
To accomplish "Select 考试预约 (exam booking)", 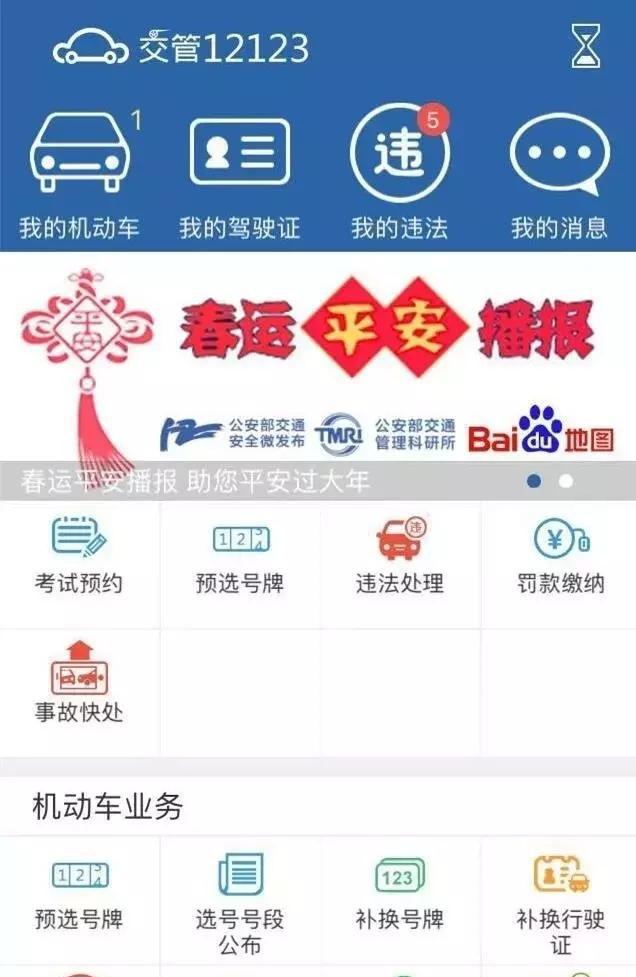I will pyautogui.click(x=79, y=558).
